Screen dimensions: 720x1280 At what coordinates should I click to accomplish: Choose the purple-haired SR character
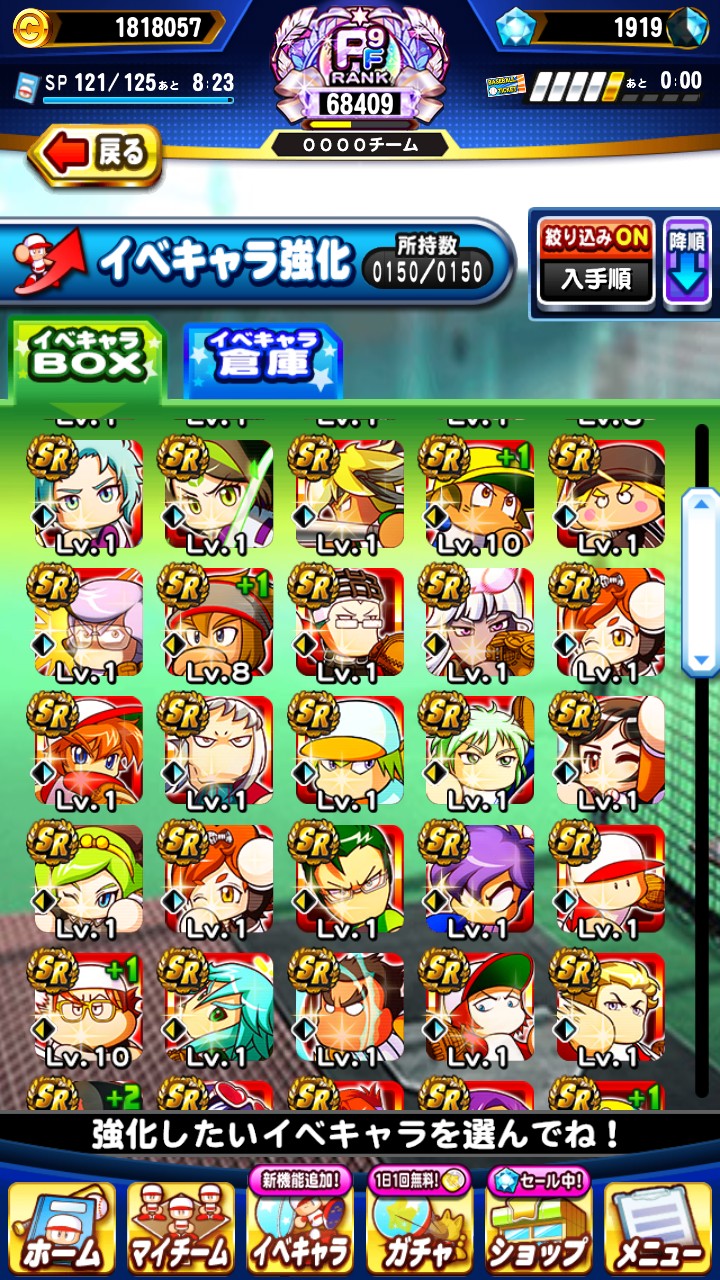tap(479, 882)
